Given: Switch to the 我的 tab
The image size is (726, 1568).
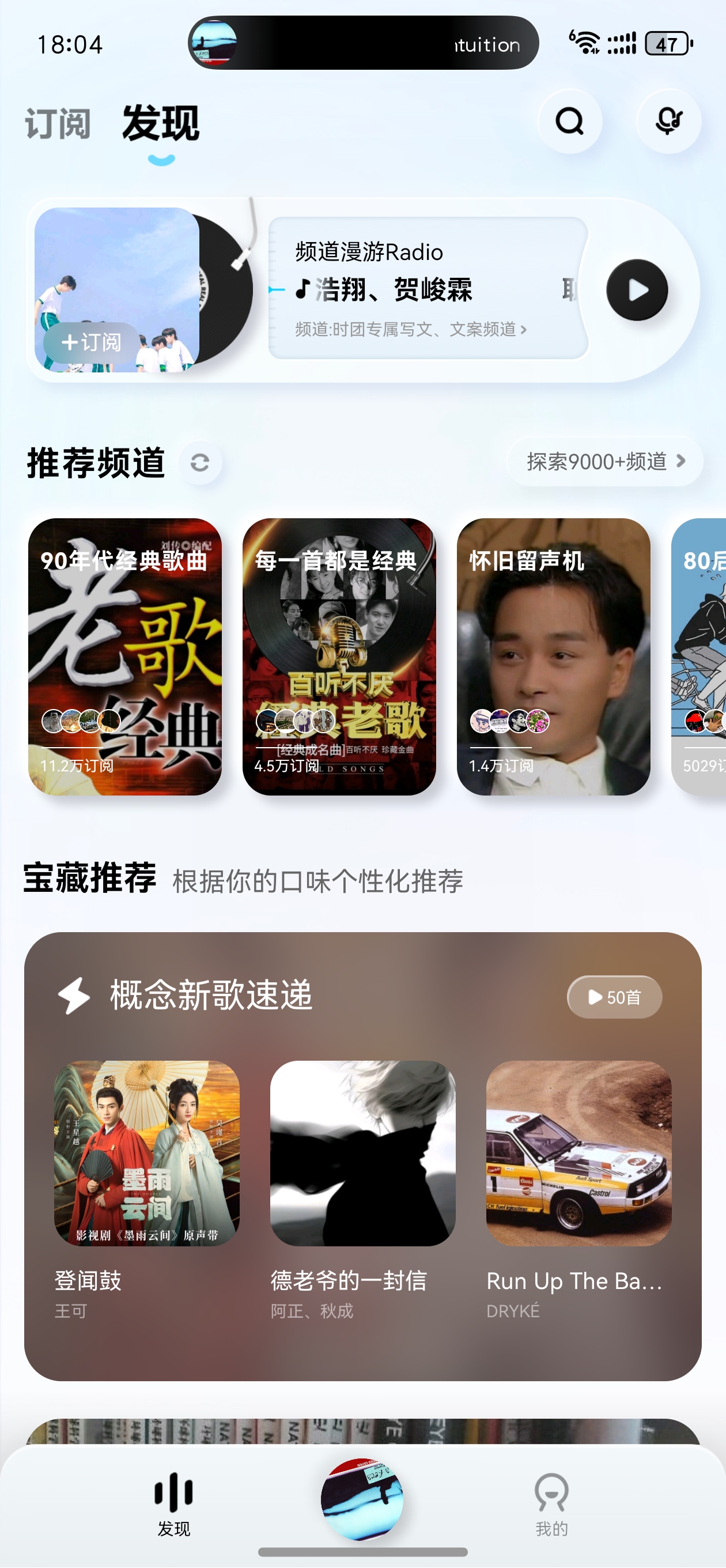Looking at the screenshot, I should [551, 1503].
